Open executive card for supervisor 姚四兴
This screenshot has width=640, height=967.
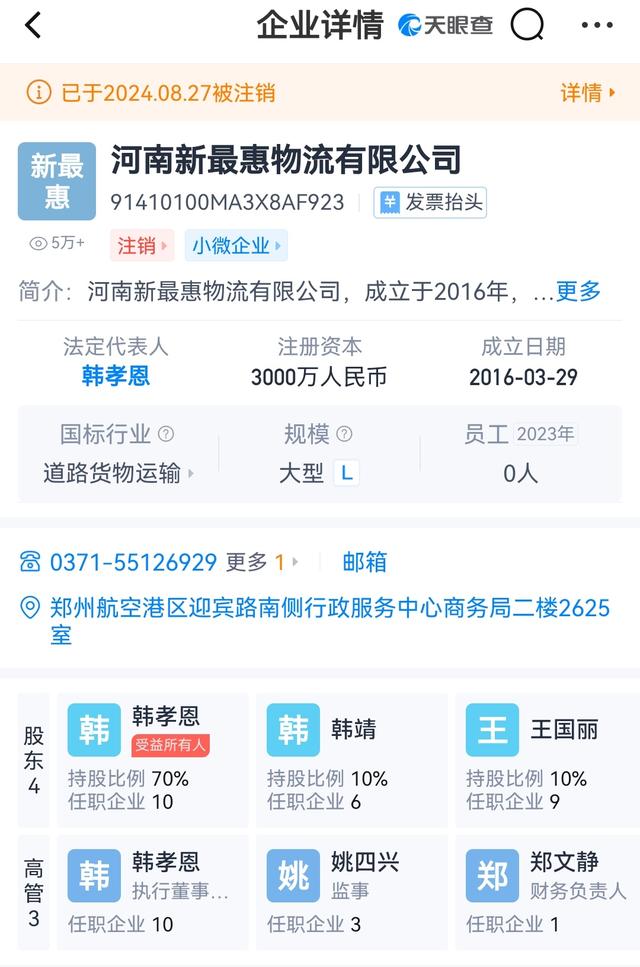(x=351, y=892)
